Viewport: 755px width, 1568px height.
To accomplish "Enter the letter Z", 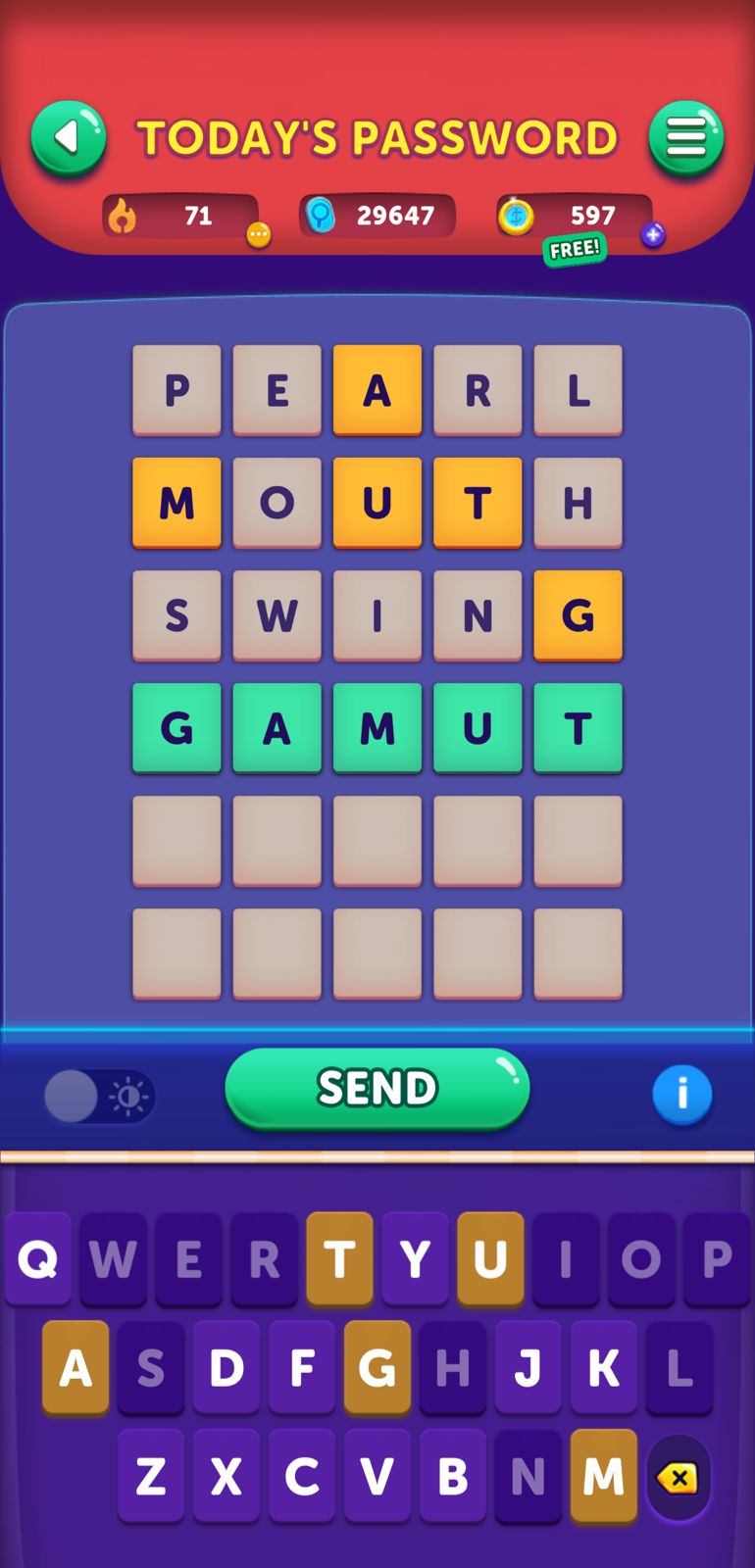I will tap(151, 1476).
